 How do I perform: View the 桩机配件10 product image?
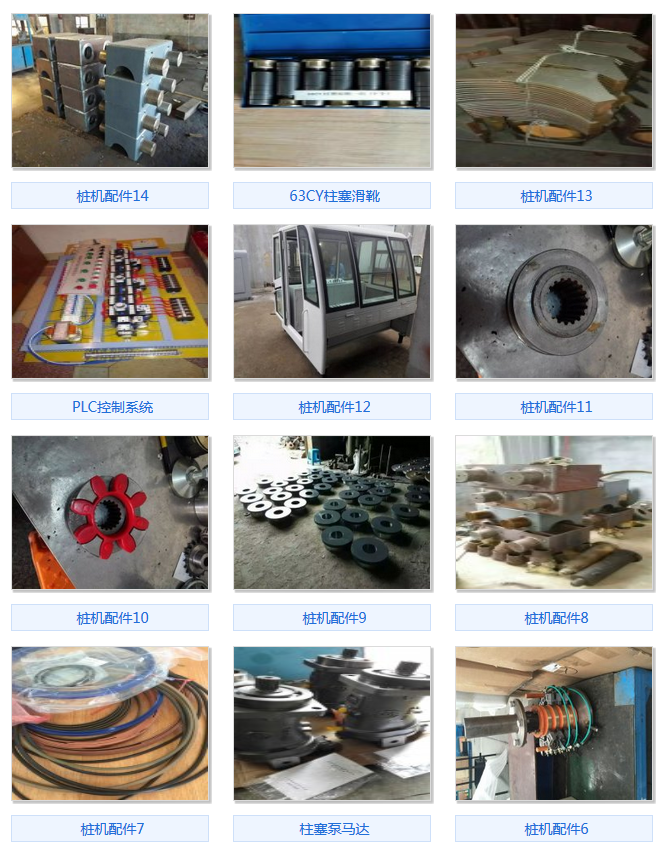click(x=110, y=512)
